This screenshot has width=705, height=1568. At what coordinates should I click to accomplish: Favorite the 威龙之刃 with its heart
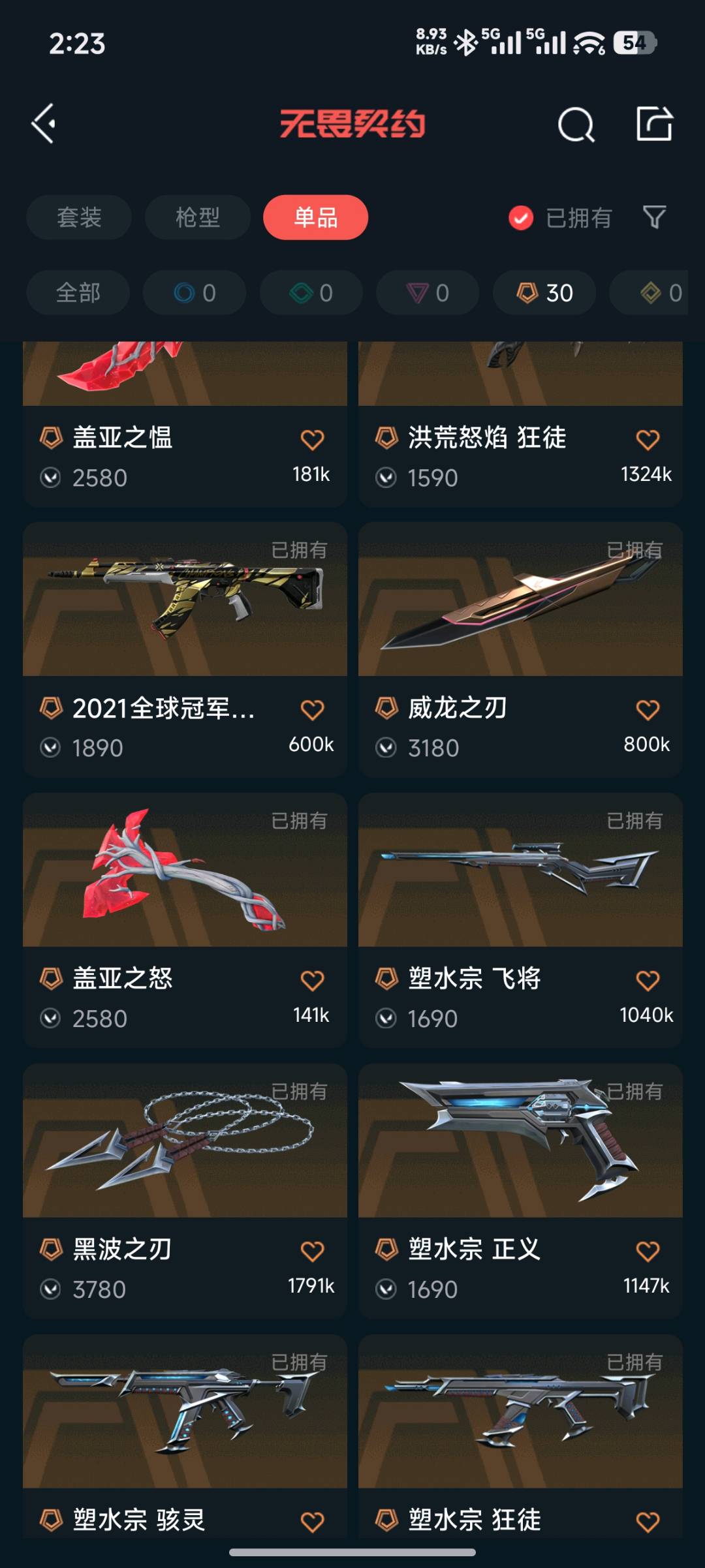pyautogui.click(x=648, y=710)
